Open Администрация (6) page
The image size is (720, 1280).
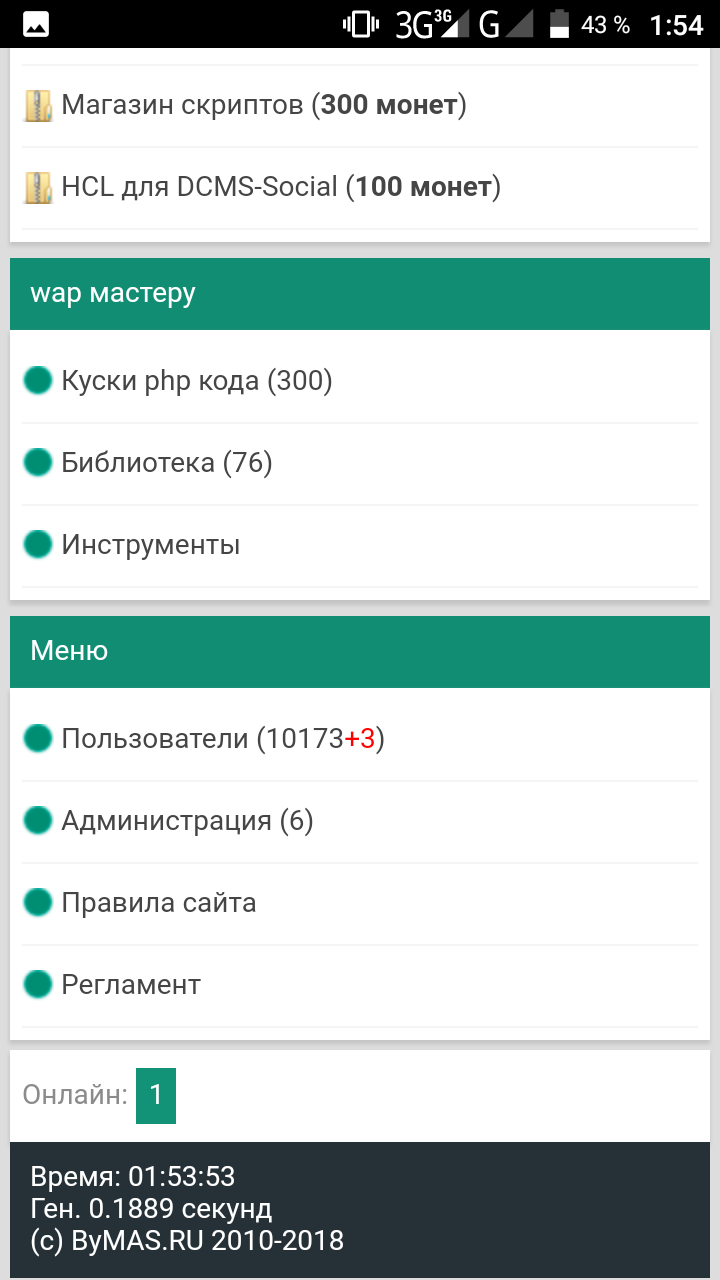(187, 821)
